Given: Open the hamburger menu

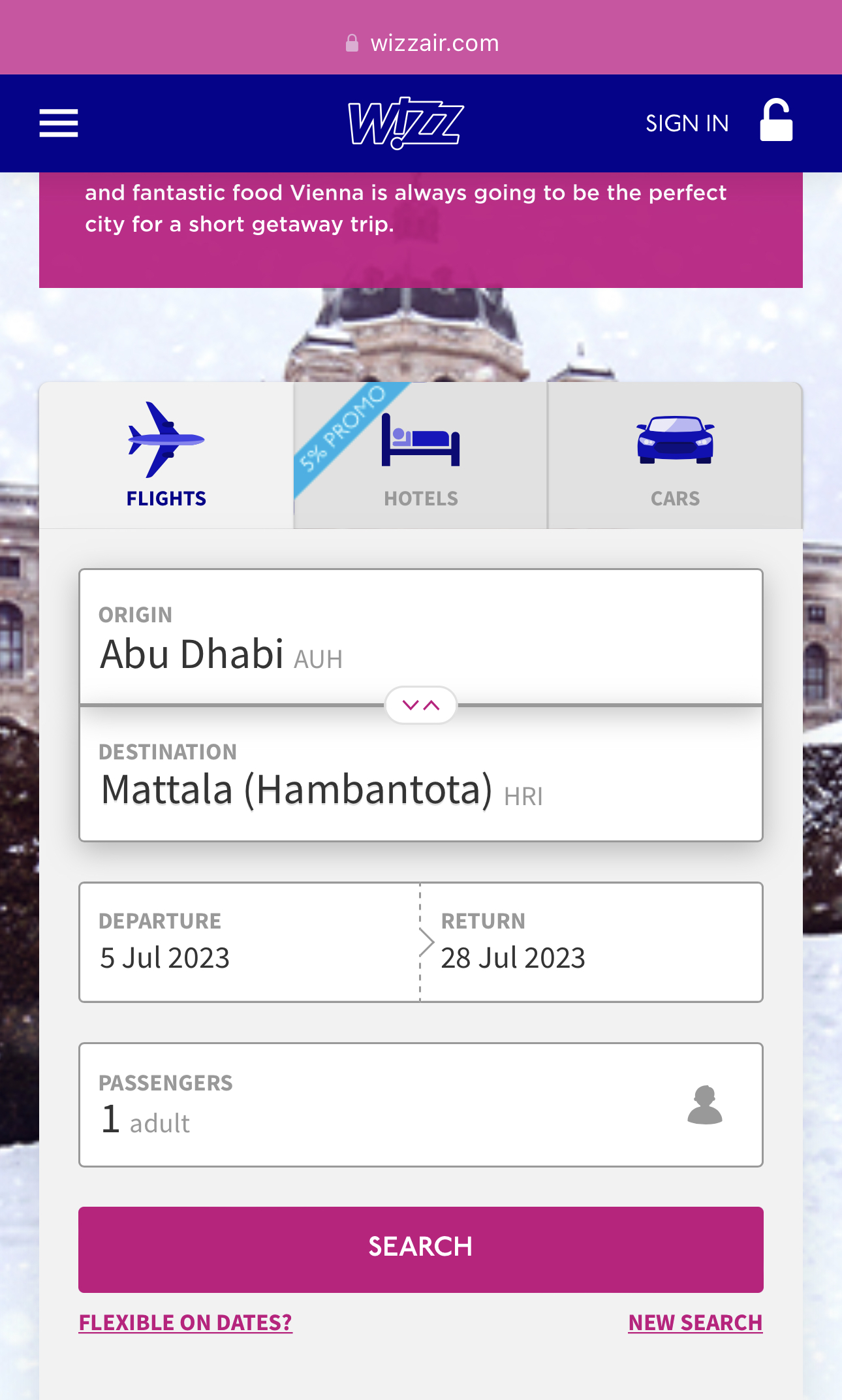Looking at the screenshot, I should pos(59,123).
